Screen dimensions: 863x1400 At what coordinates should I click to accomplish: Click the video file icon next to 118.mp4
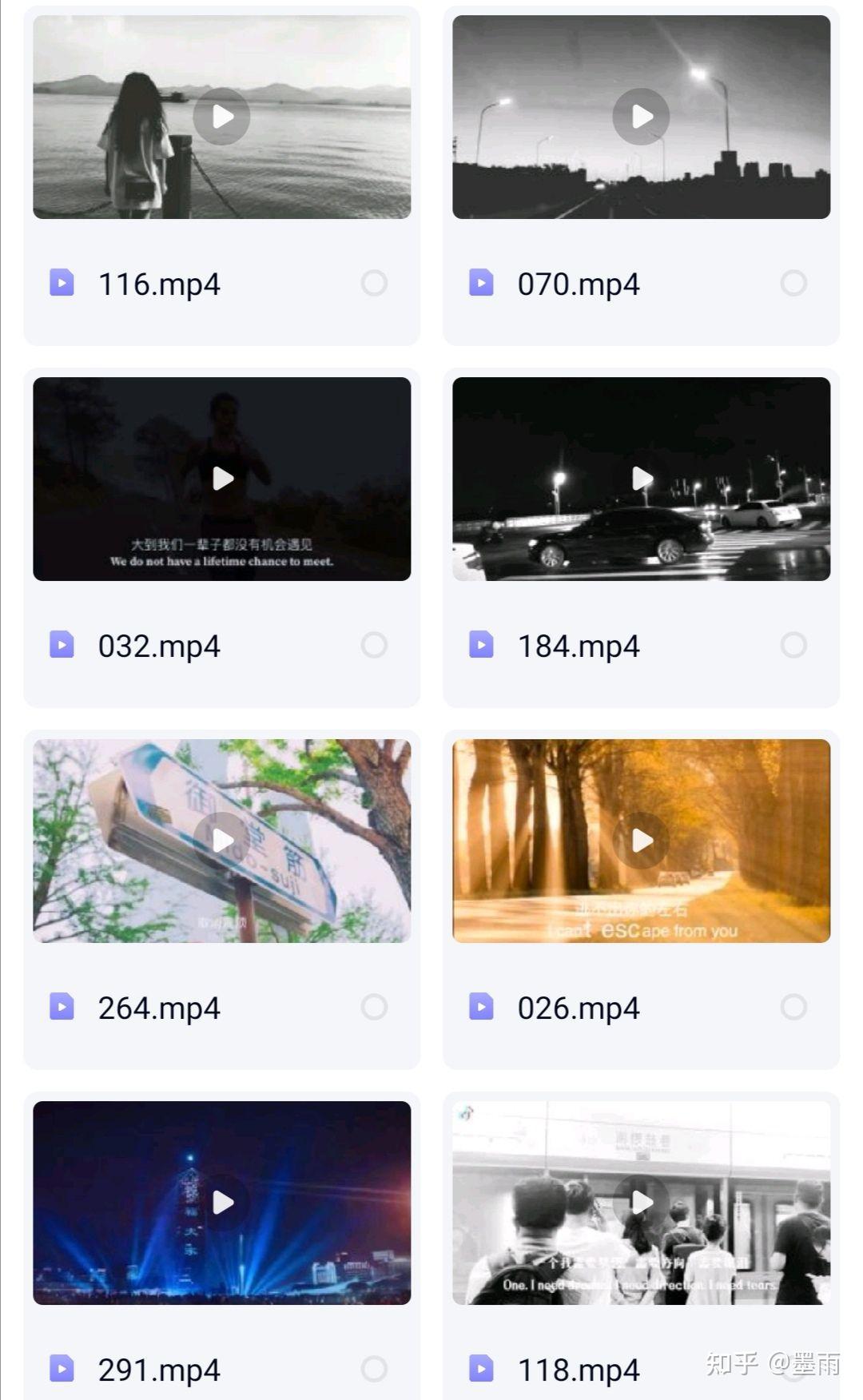click(x=482, y=1370)
